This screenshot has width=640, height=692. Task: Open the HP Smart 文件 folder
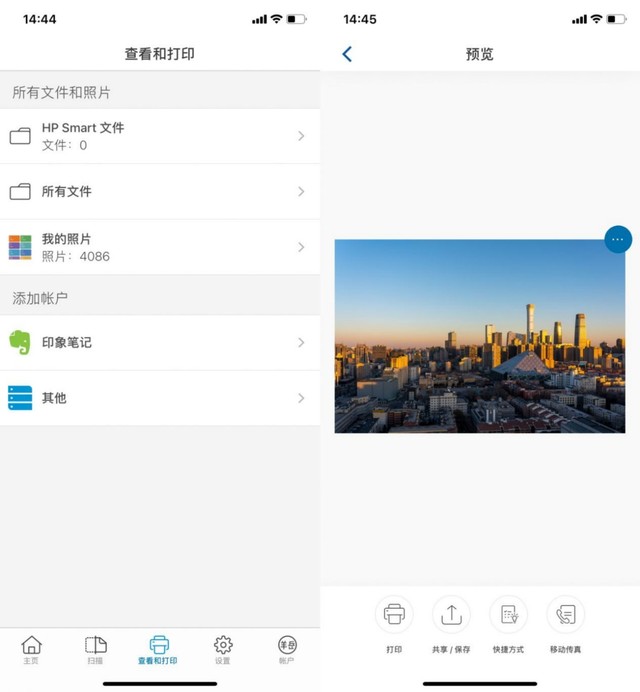tap(160, 136)
